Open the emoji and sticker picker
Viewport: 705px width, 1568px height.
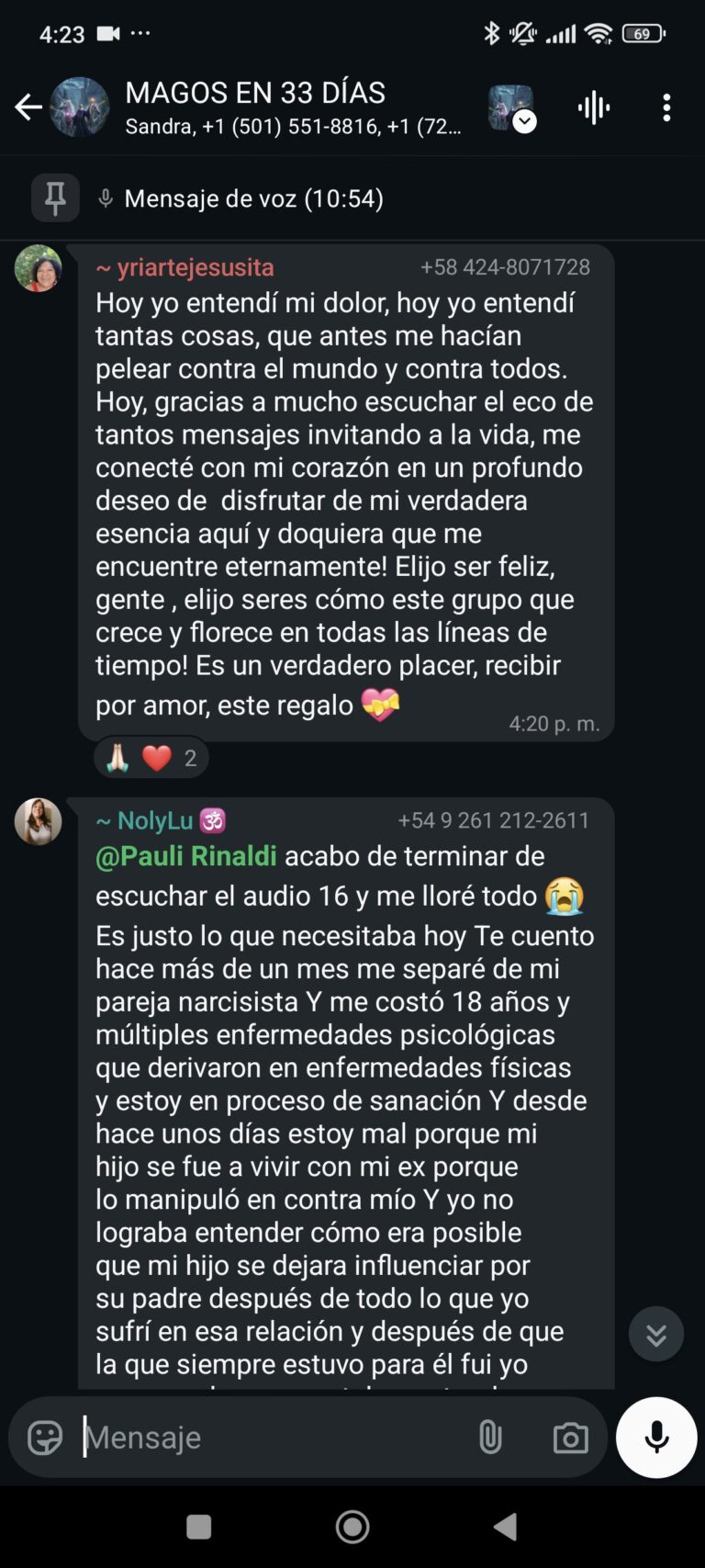point(45,1438)
